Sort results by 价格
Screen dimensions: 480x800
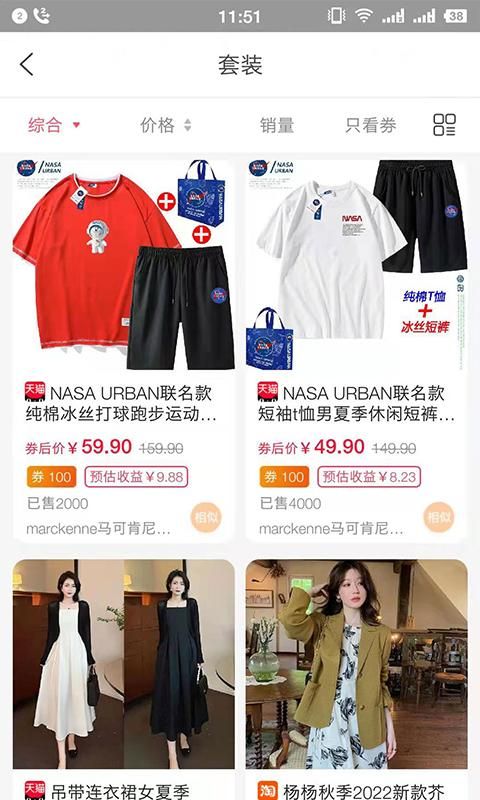click(x=166, y=125)
